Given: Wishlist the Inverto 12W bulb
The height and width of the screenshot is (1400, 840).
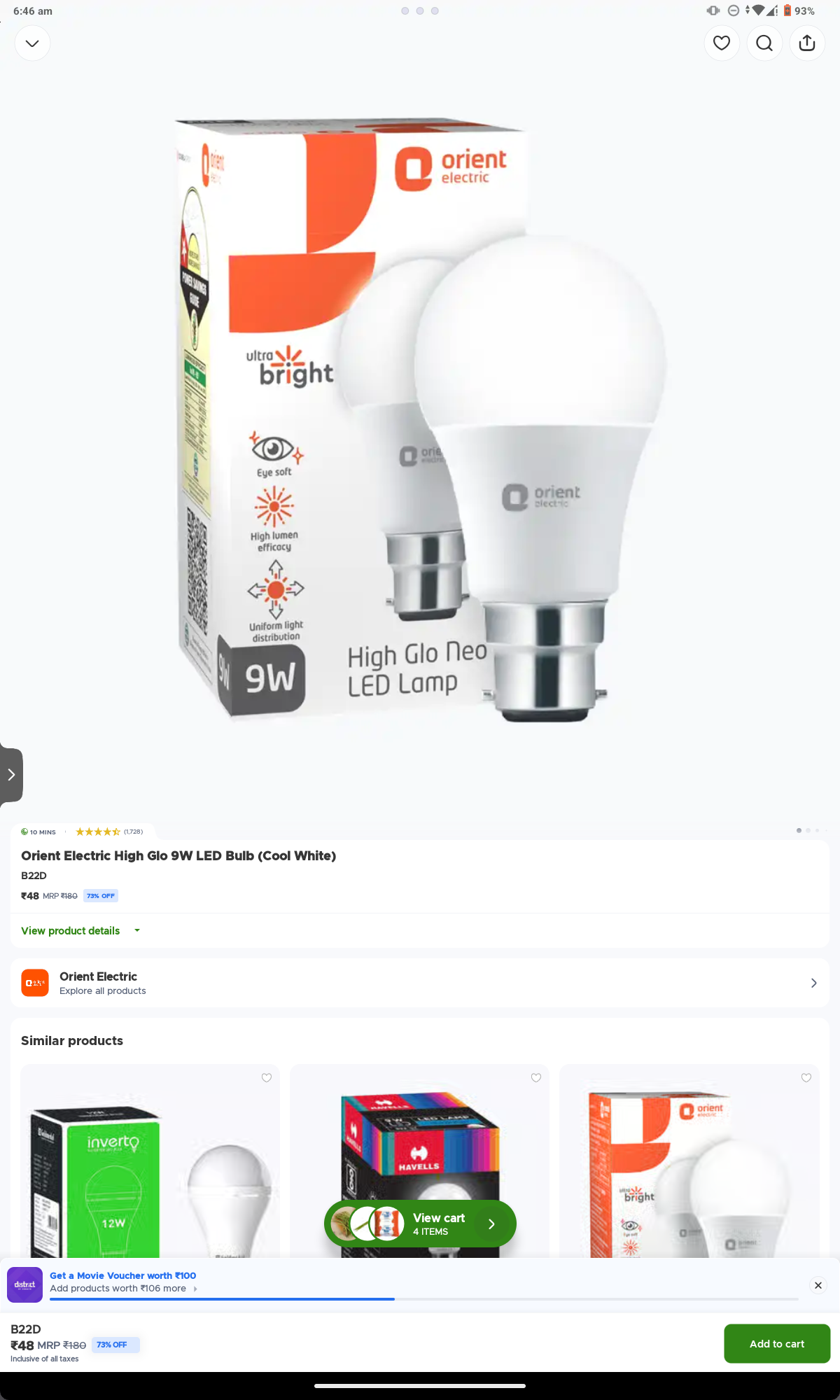Looking at the screenshot, I should coord(267,1078).
